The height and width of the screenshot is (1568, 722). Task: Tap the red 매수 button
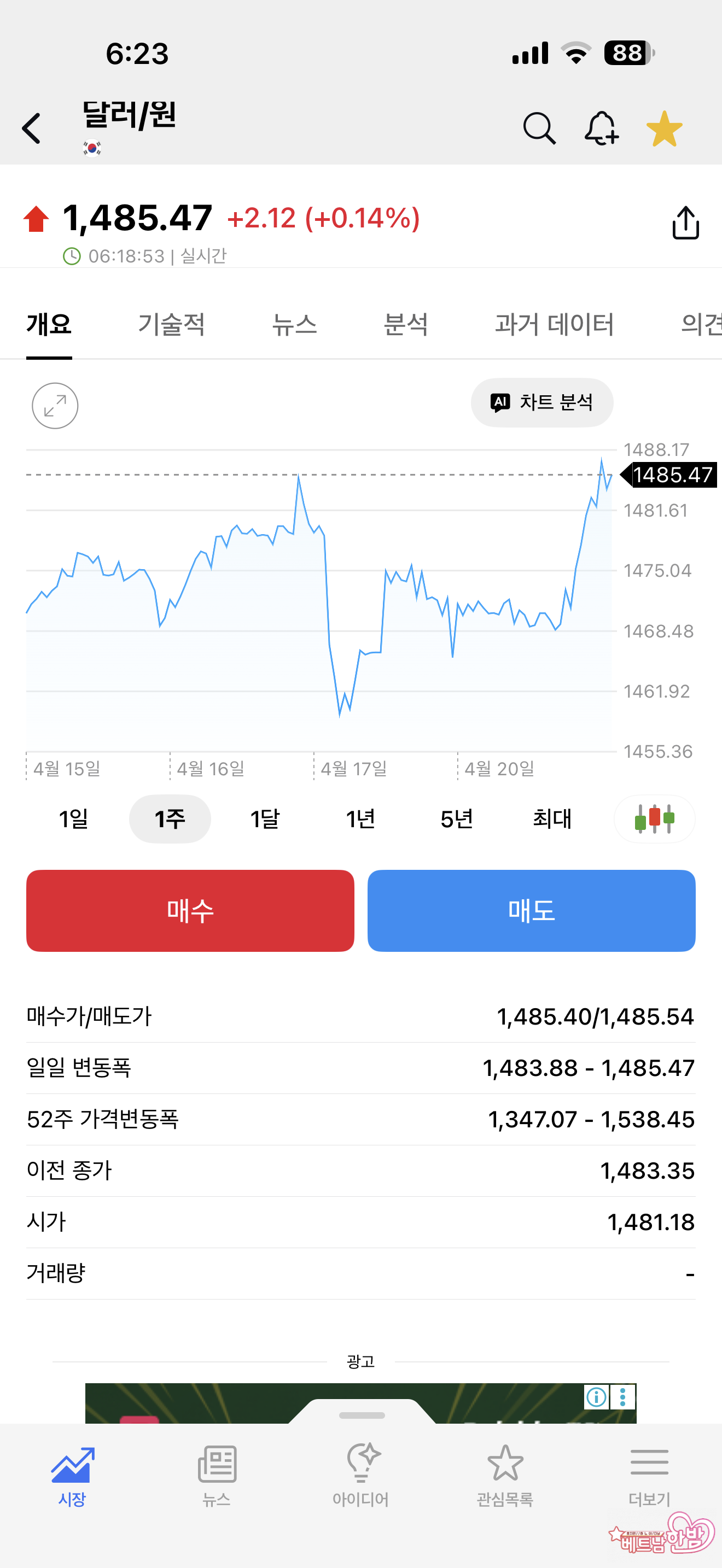coord(190,911)
